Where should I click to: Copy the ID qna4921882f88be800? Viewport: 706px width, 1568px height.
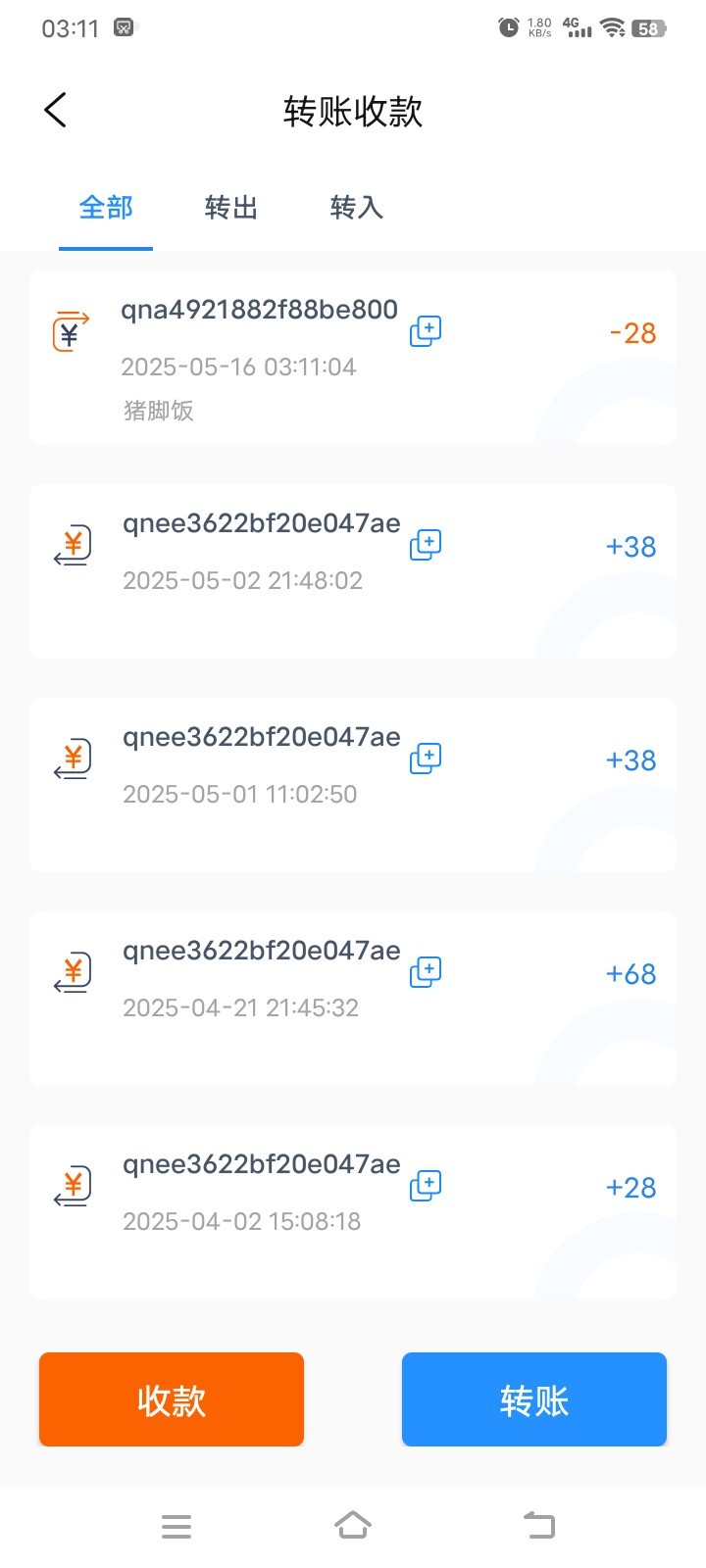[426, 331]
